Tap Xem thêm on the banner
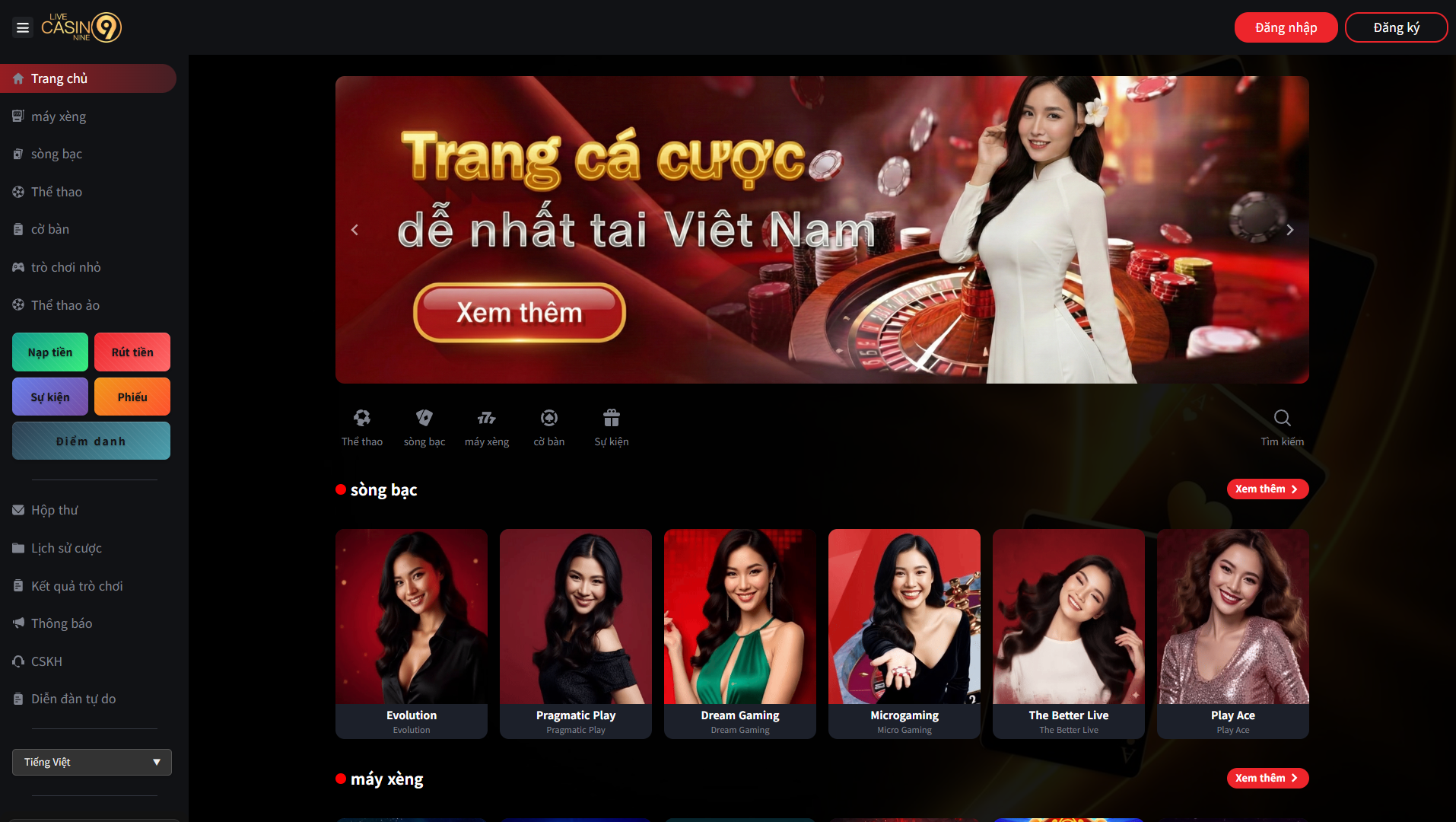 point(520,313)
